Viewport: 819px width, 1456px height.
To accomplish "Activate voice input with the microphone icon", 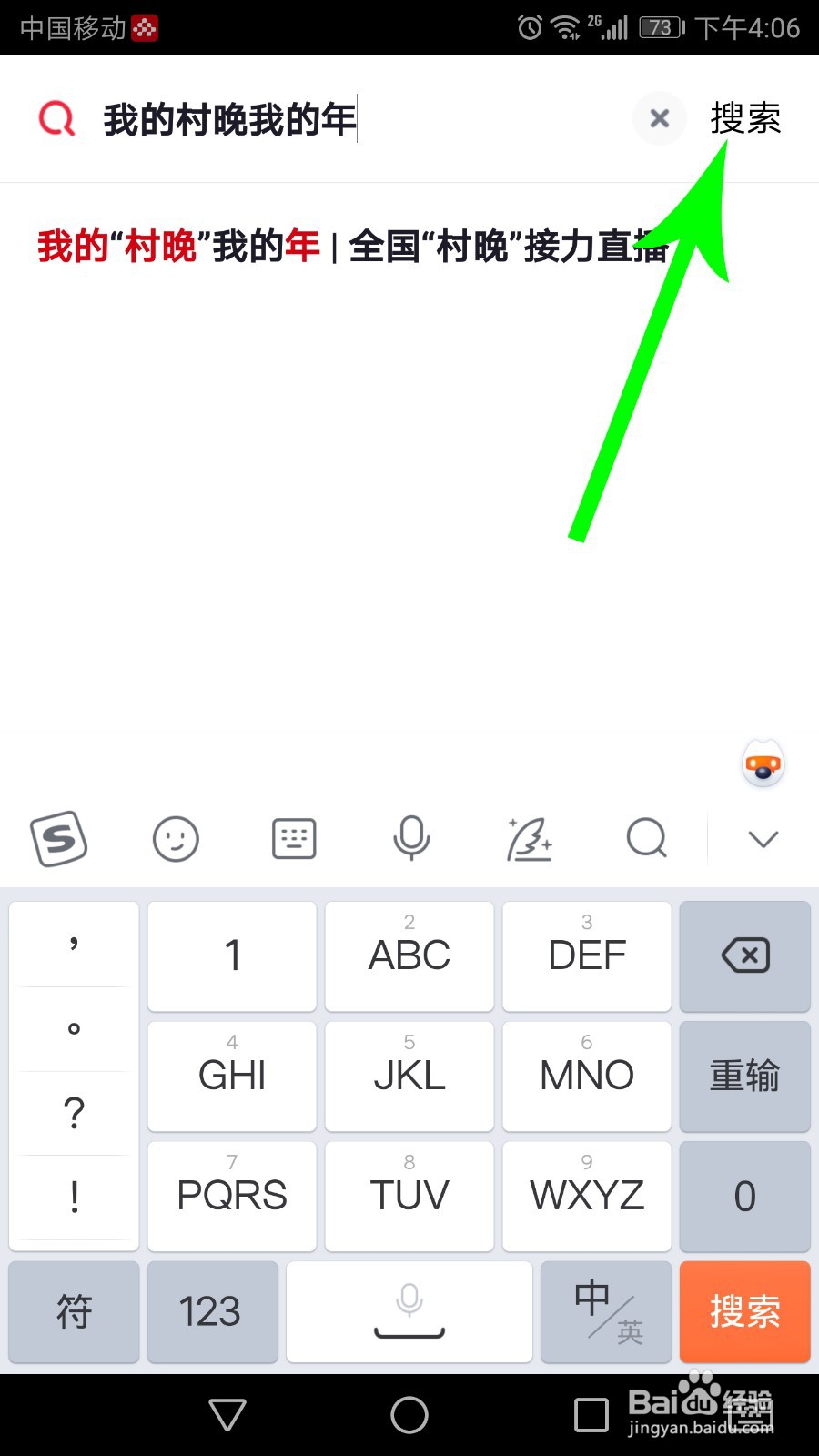I will pyautogui.click(x=410, y=839).
